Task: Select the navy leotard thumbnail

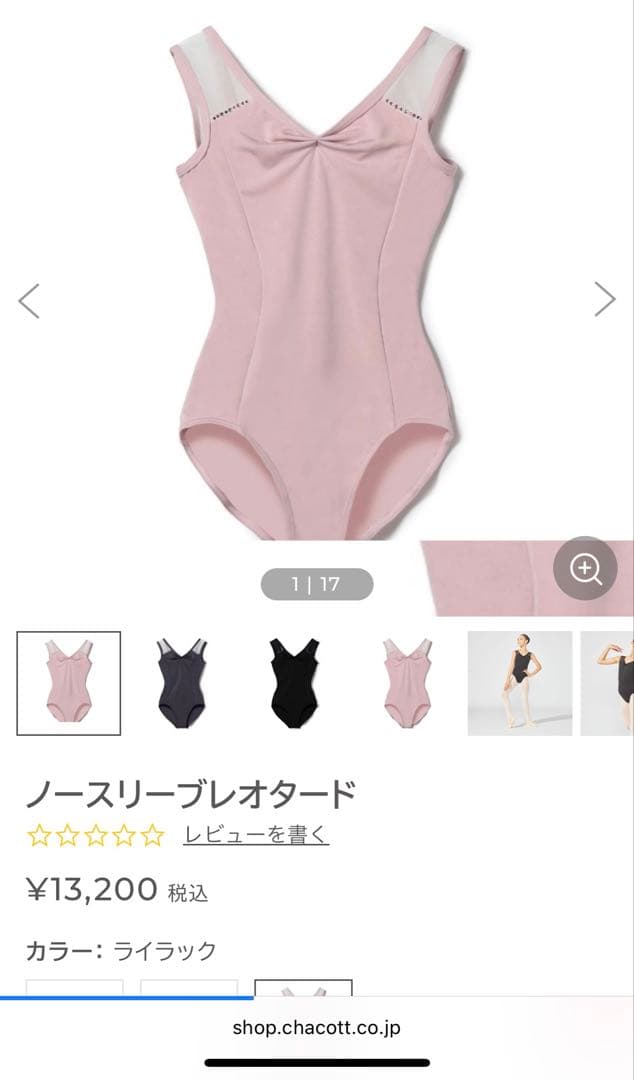Action: point(182,683)
